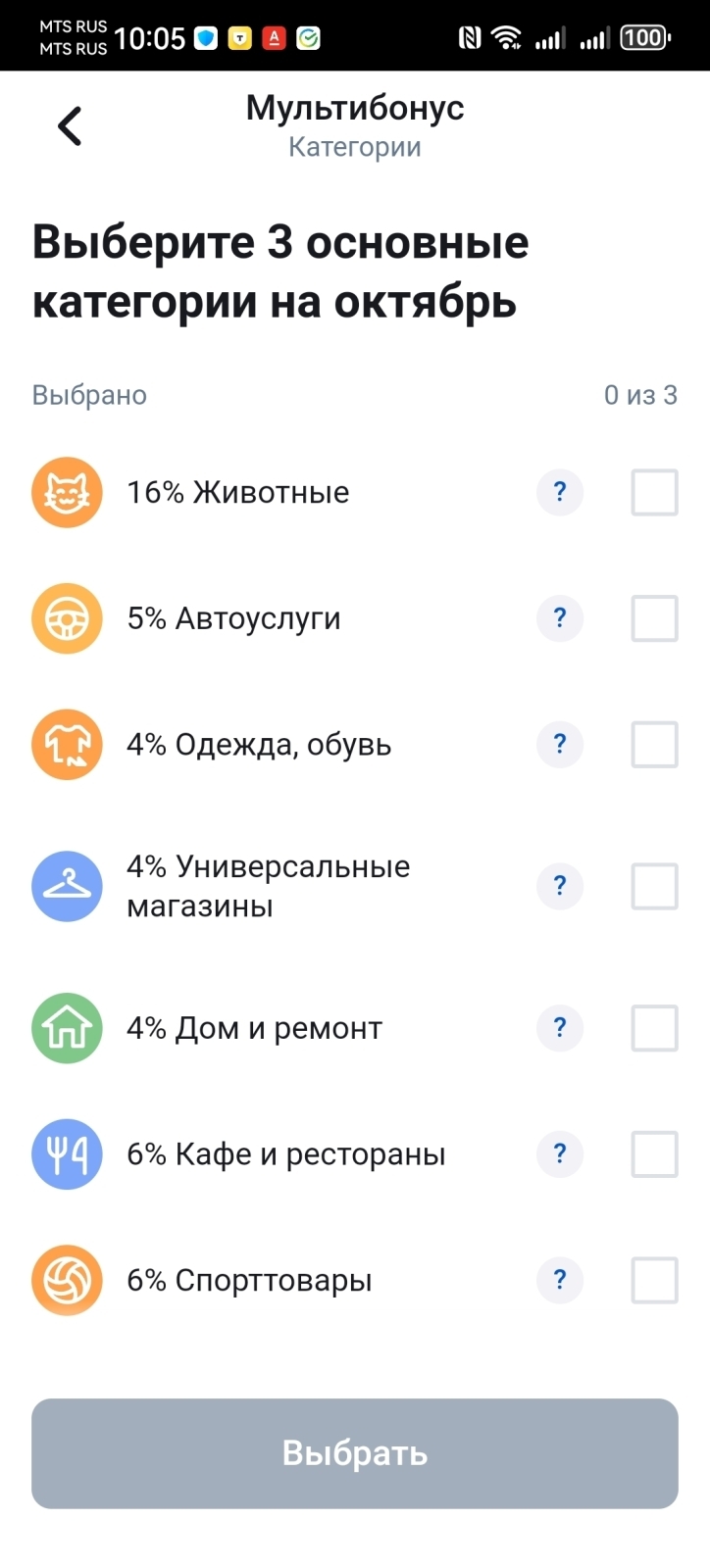This screenshot has width=710, height=1568.
Task: Show details for Универсальные магазины category
Action: (559, 886)
